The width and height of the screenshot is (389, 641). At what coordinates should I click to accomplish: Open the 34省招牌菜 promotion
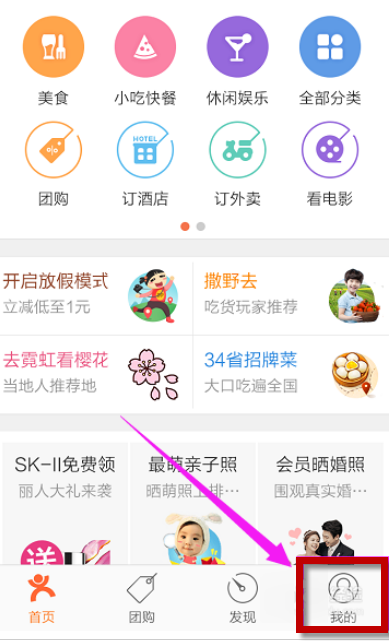(291, 374)
